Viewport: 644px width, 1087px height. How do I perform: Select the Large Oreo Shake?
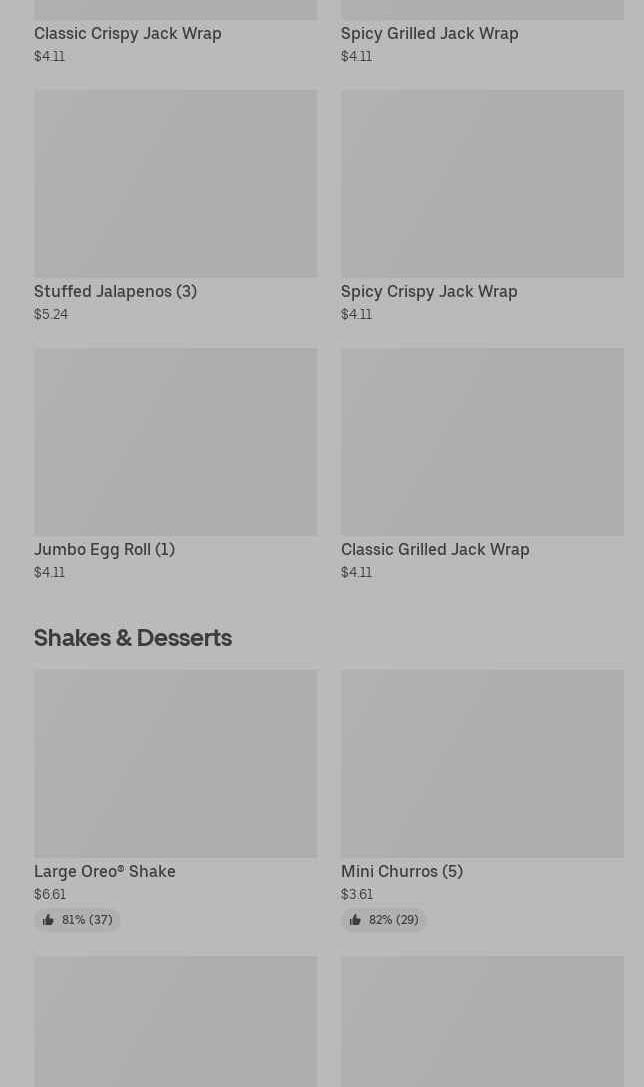click(x=175, y=800)
